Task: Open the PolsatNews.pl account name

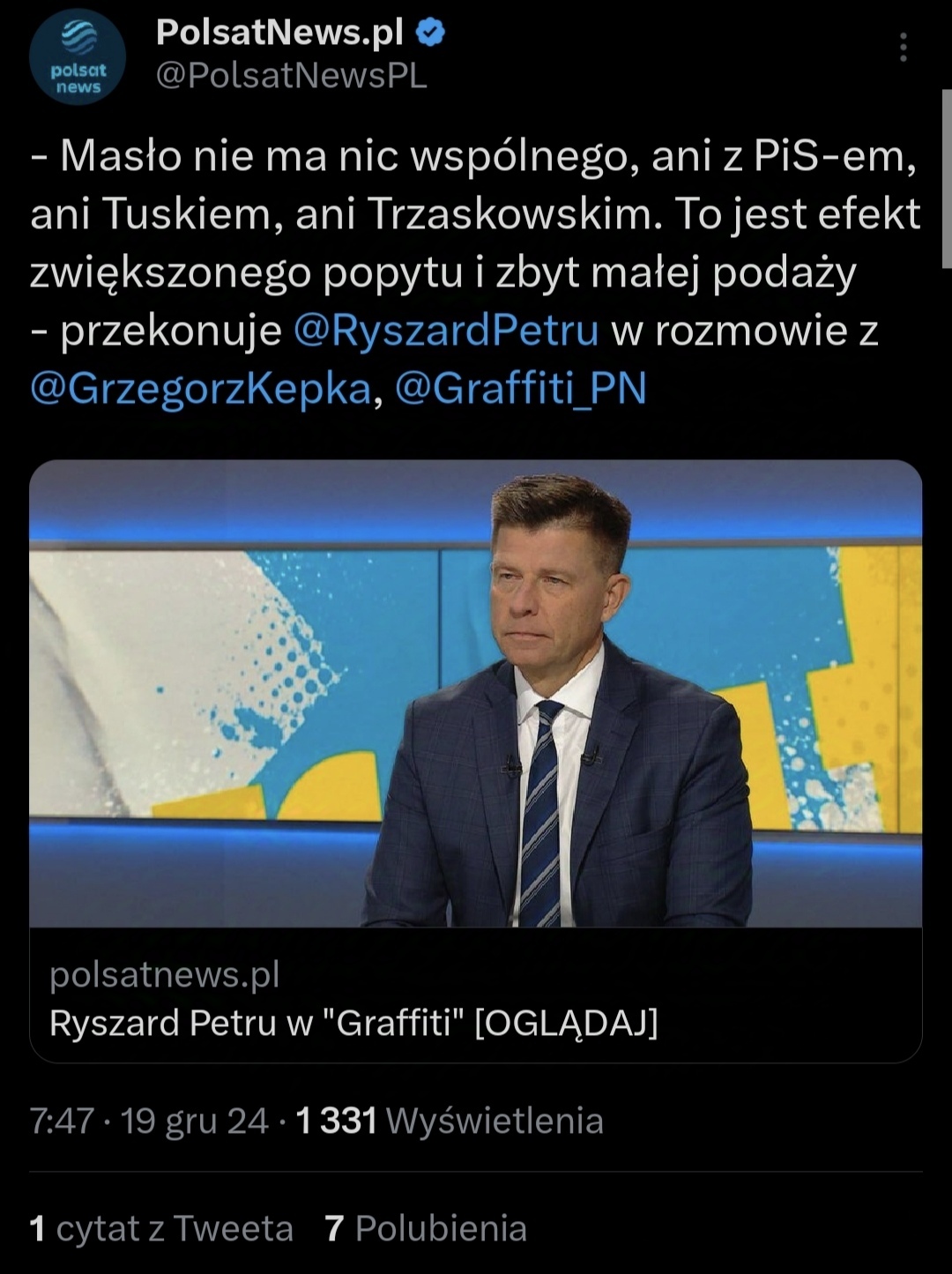Action: (279, 33)
